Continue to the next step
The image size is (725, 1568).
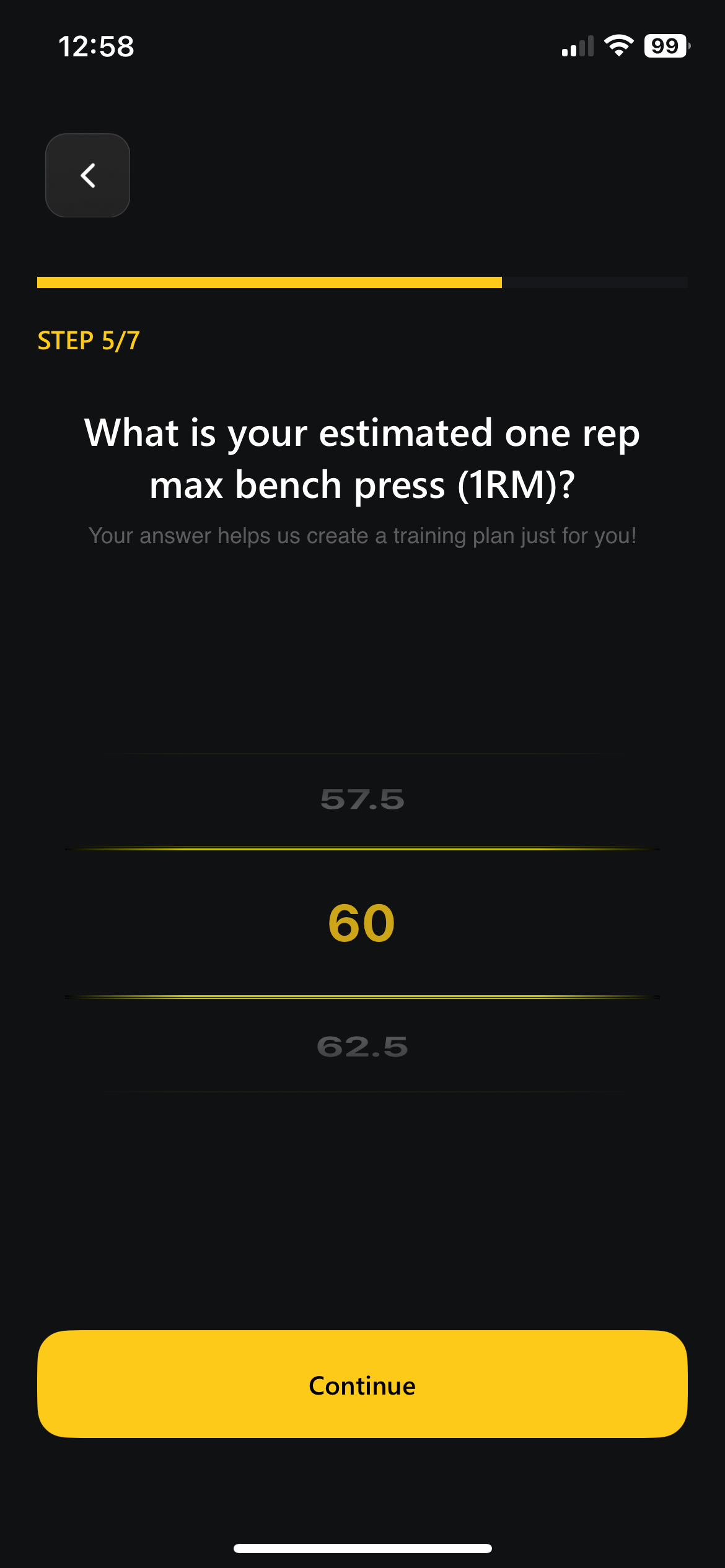pos(362,1384)
